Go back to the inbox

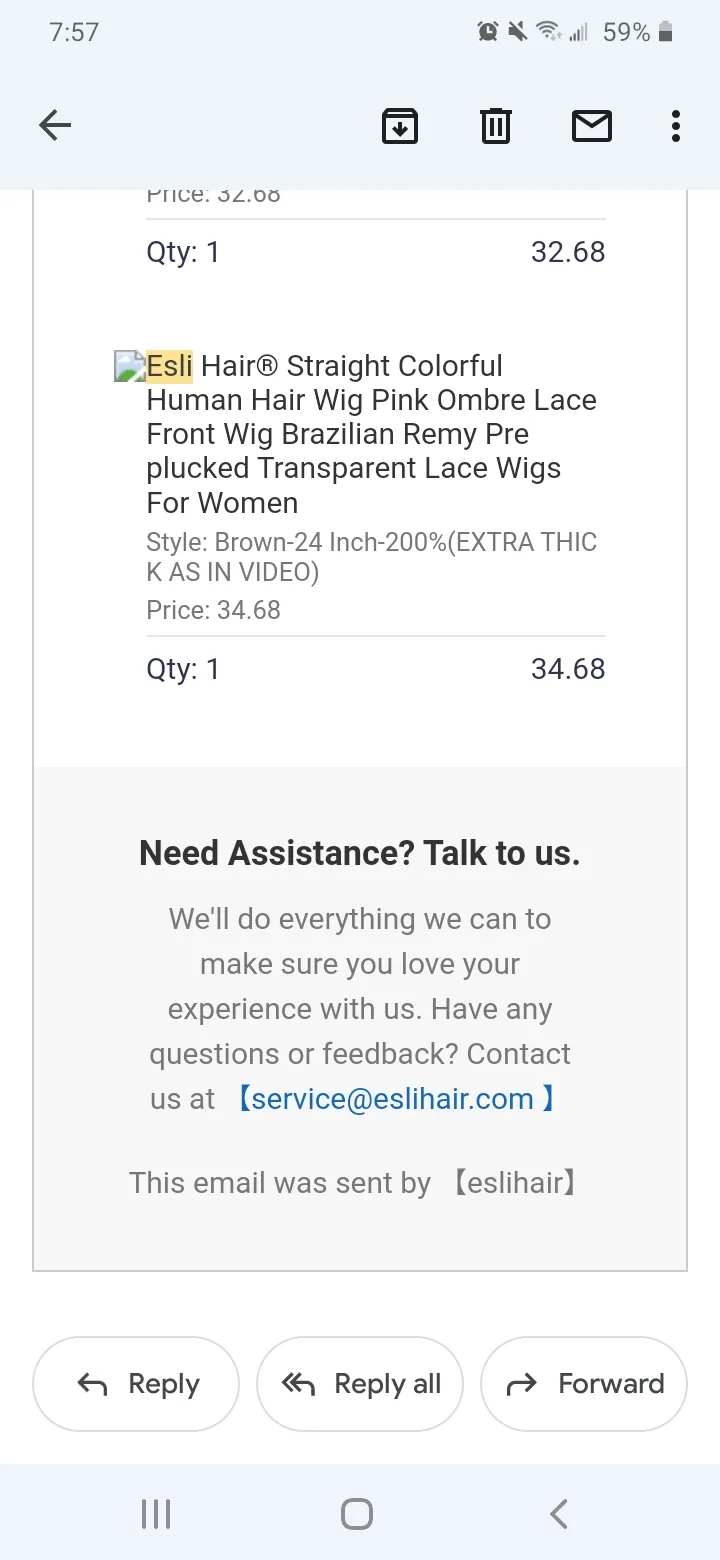tap(55, 126)
